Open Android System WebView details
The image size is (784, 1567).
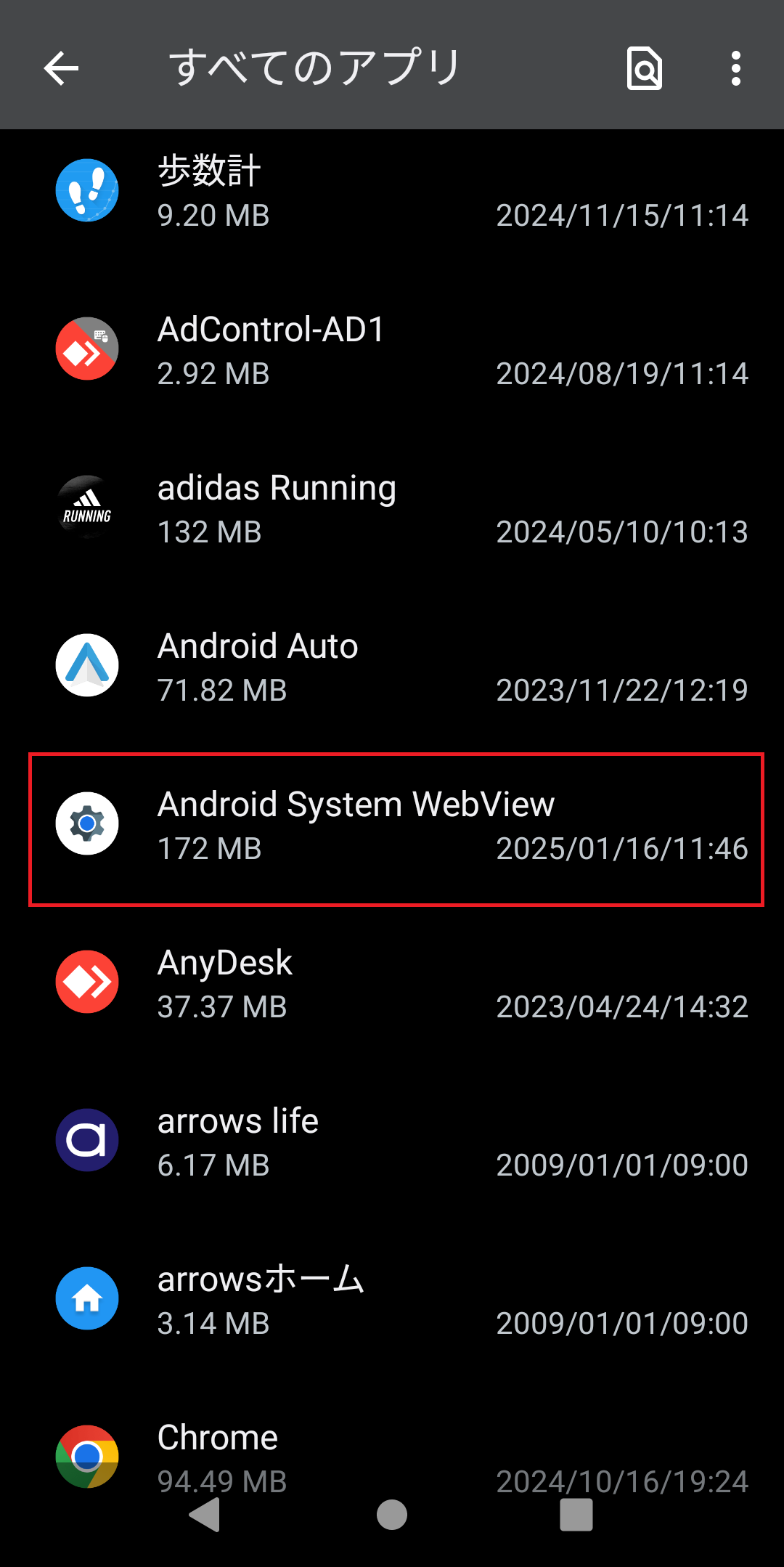click(x=392, y=826)
